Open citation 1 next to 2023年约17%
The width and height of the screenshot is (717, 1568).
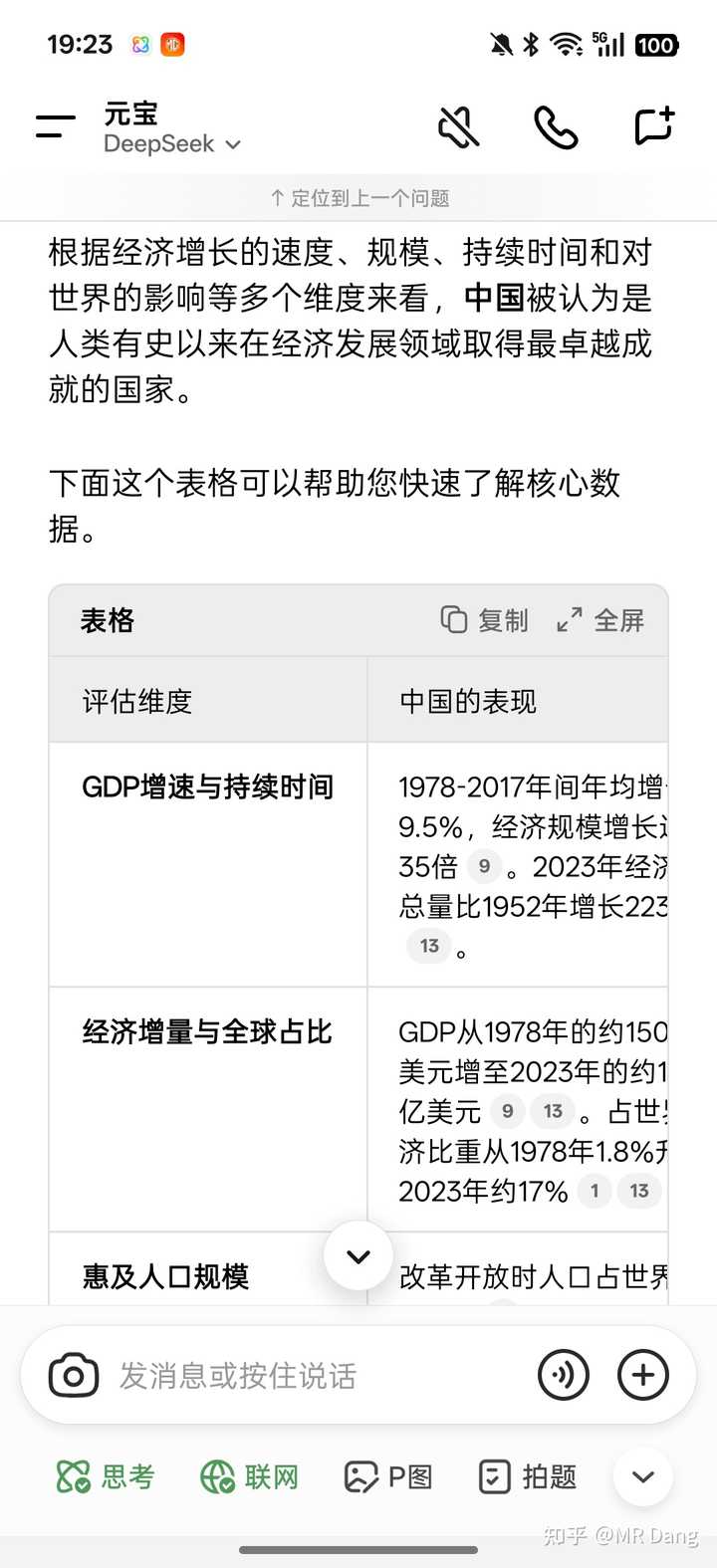coord(595,1191)
